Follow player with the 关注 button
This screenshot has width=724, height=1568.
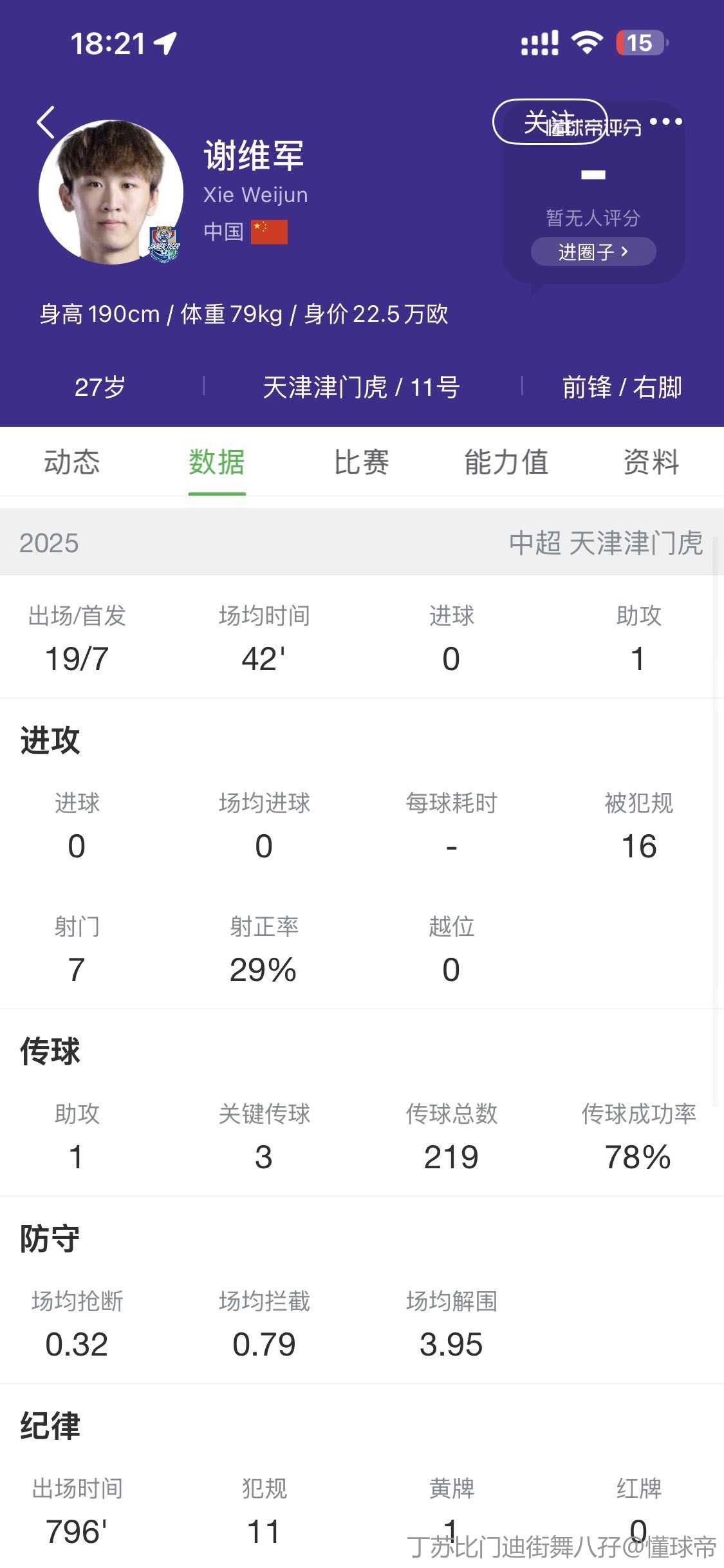pyautogui.click(x=550, y=122)
